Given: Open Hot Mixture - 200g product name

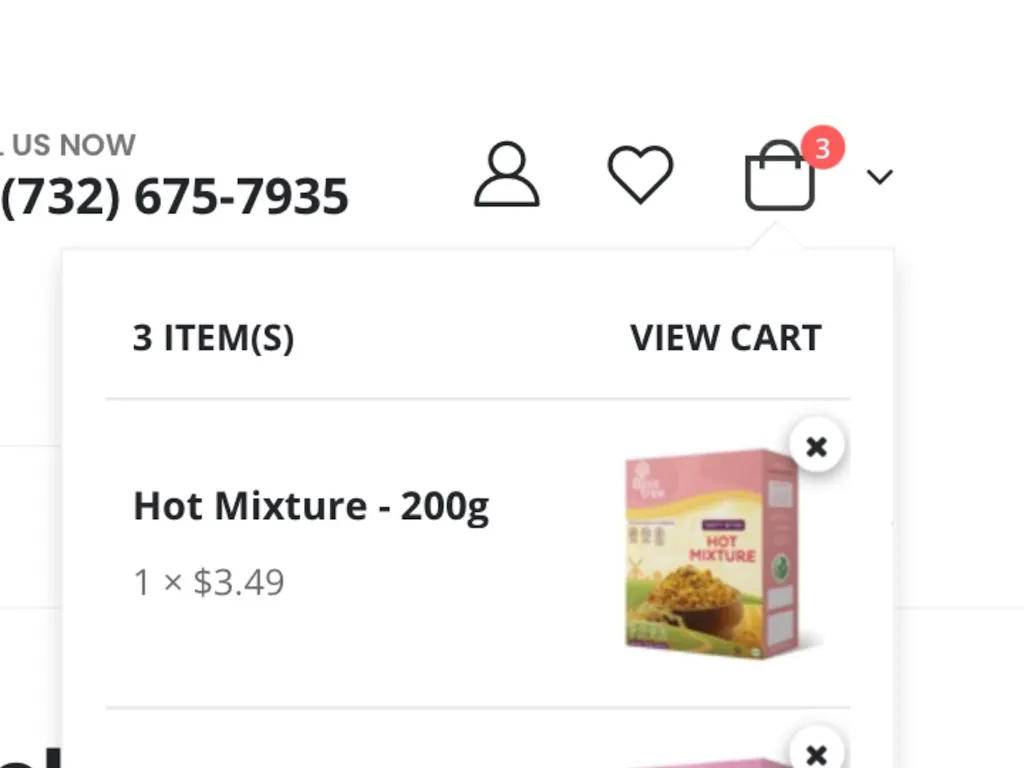Looking at the screenshot, I should coord(311,506).
